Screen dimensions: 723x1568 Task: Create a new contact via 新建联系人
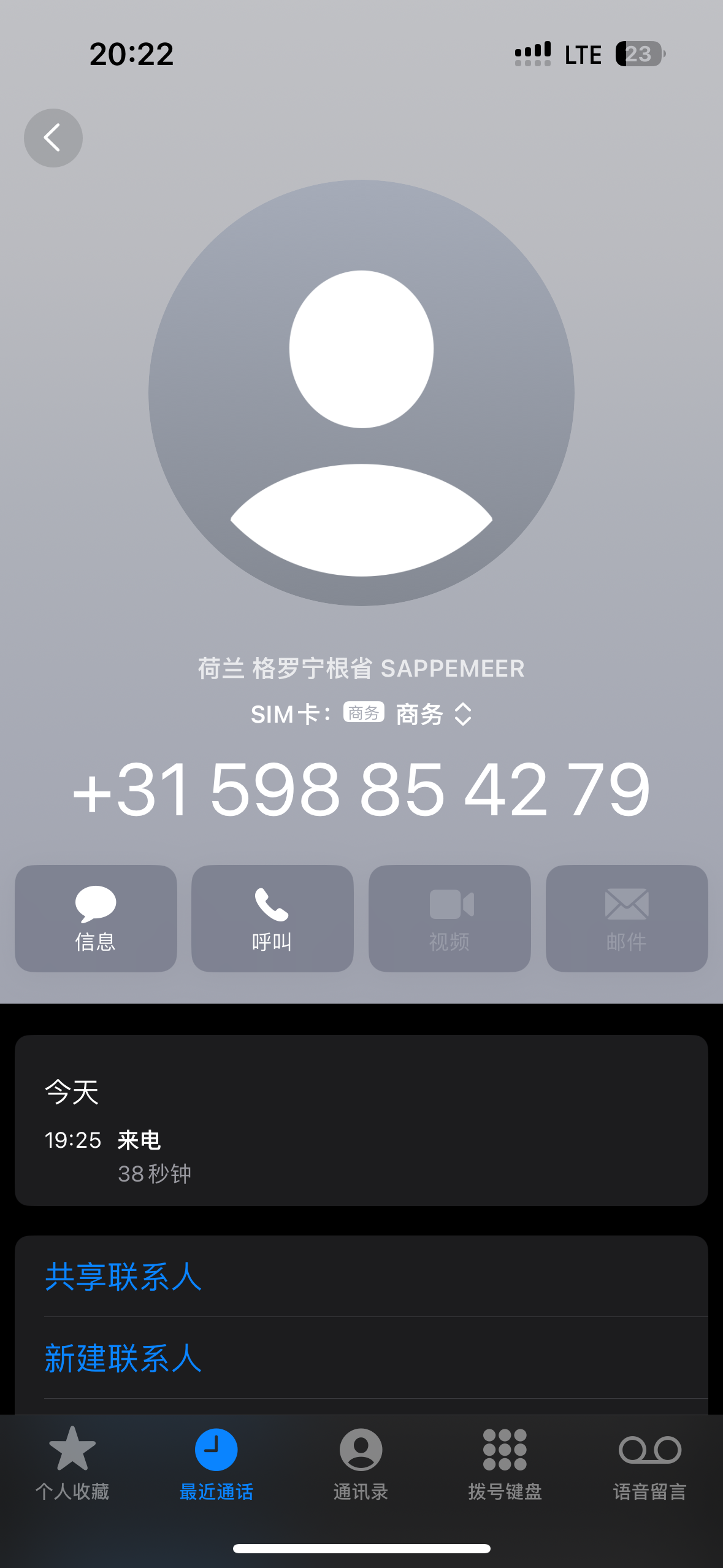click(x=123, y=1358)
